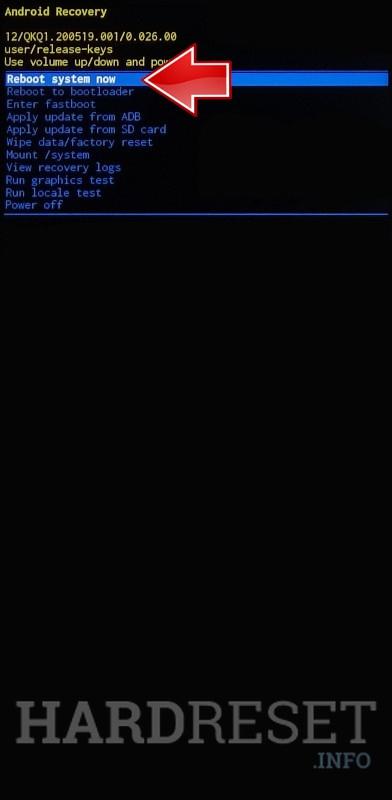Select Reboot system now
This screenshot has width=392, height=800.
tap(197, 79)
